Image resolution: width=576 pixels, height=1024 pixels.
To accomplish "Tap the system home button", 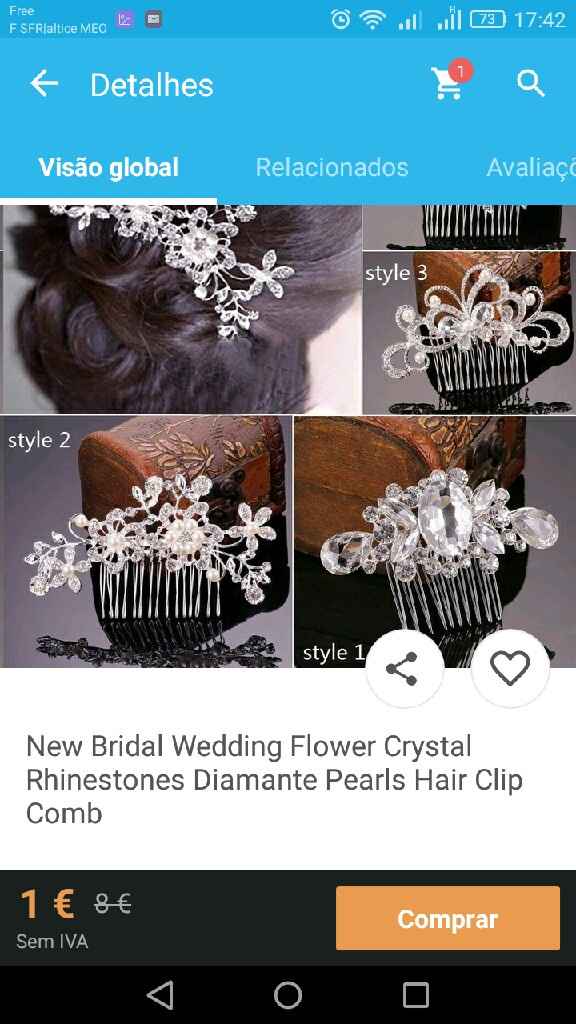I will 288,995.
